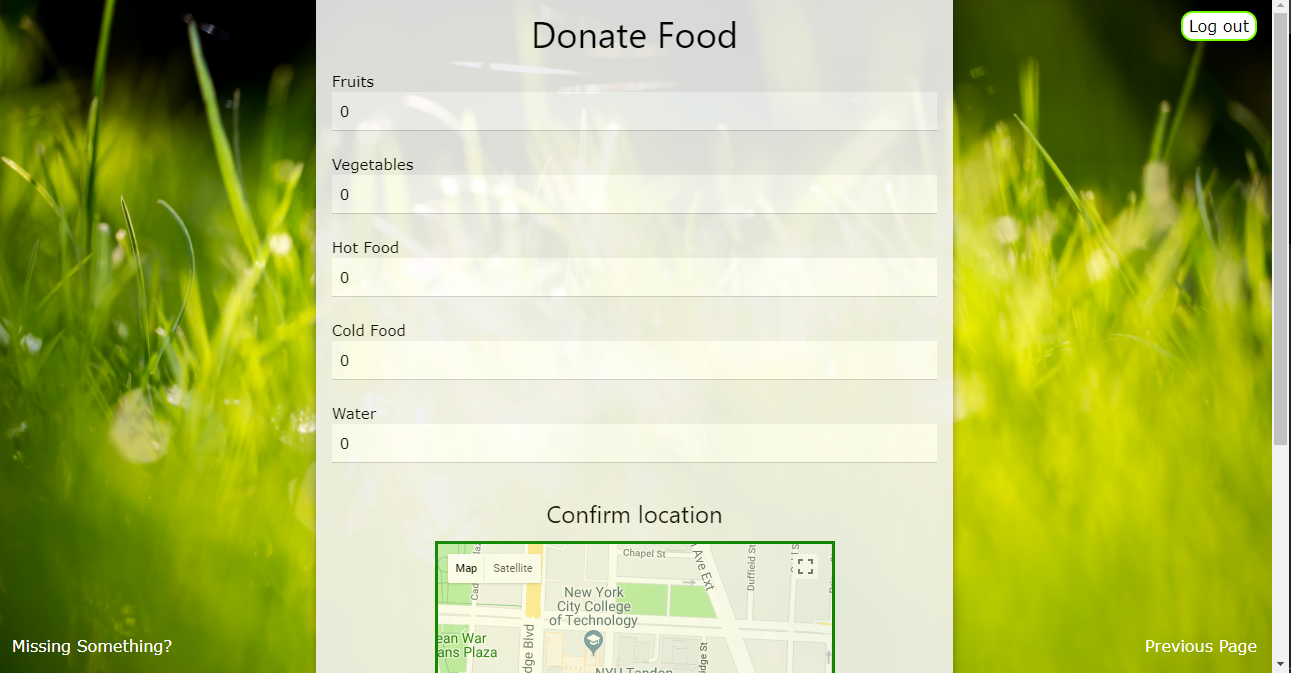Tap the Log out button
The height and width of the screenshot is (673, 1291).
[1218, 27]
